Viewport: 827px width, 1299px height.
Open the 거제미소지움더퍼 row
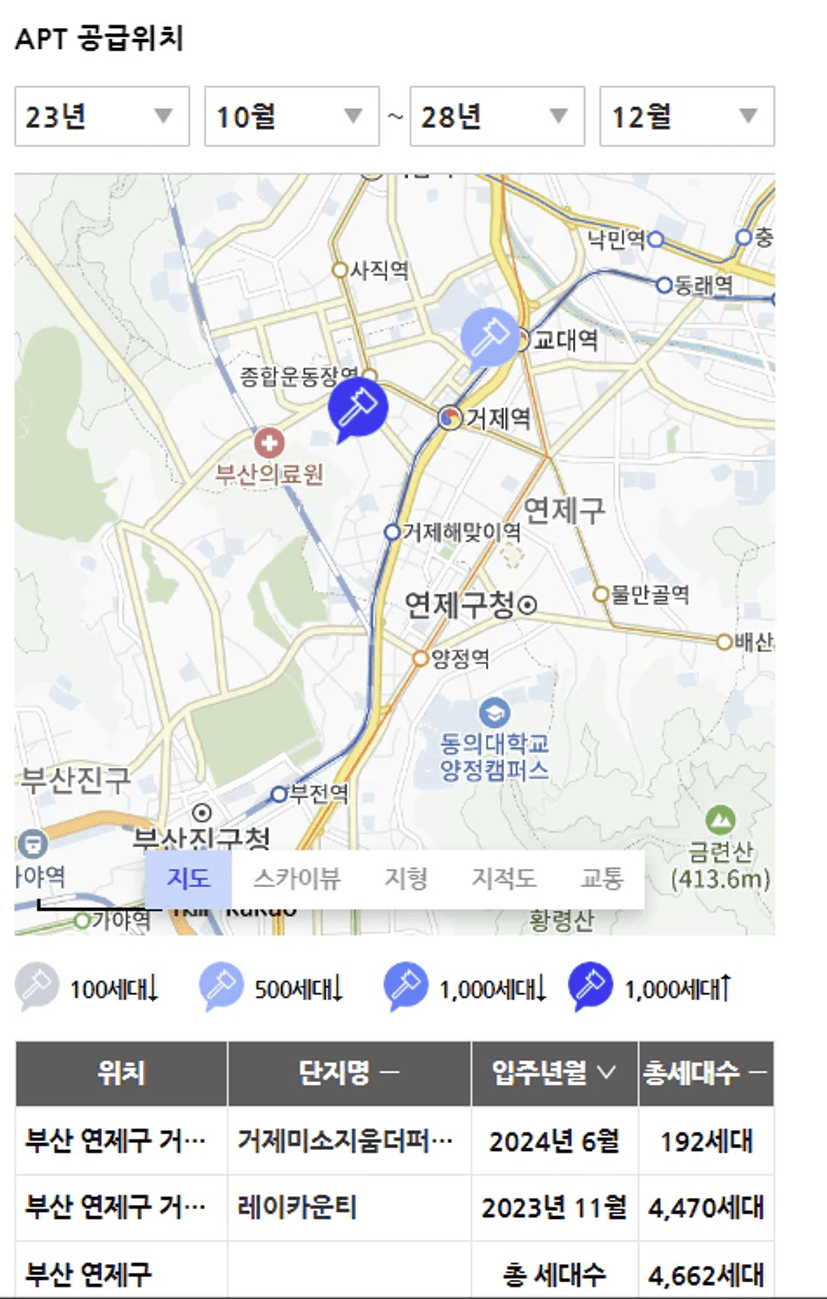pos(345,1141)
